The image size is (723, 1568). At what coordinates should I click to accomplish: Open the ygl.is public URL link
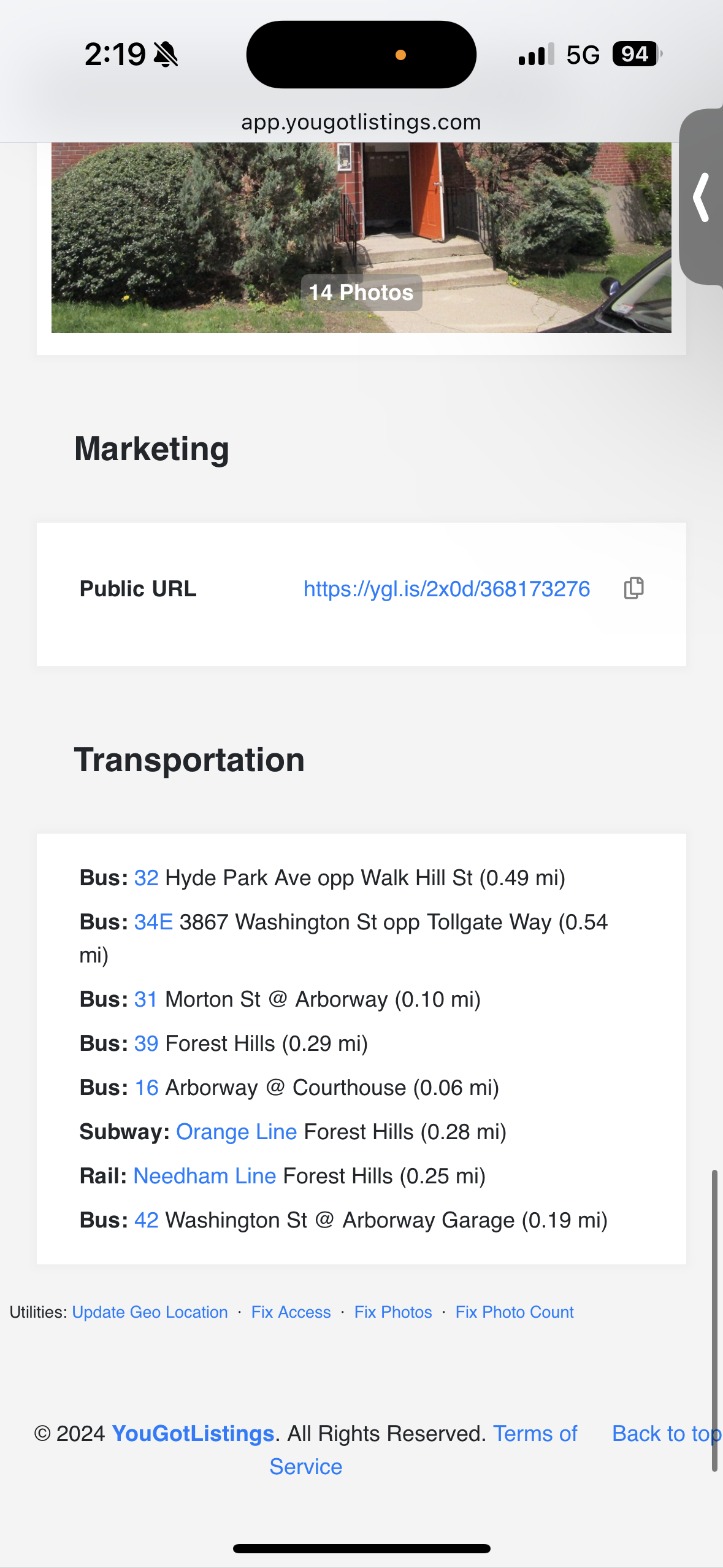point(446,589)
